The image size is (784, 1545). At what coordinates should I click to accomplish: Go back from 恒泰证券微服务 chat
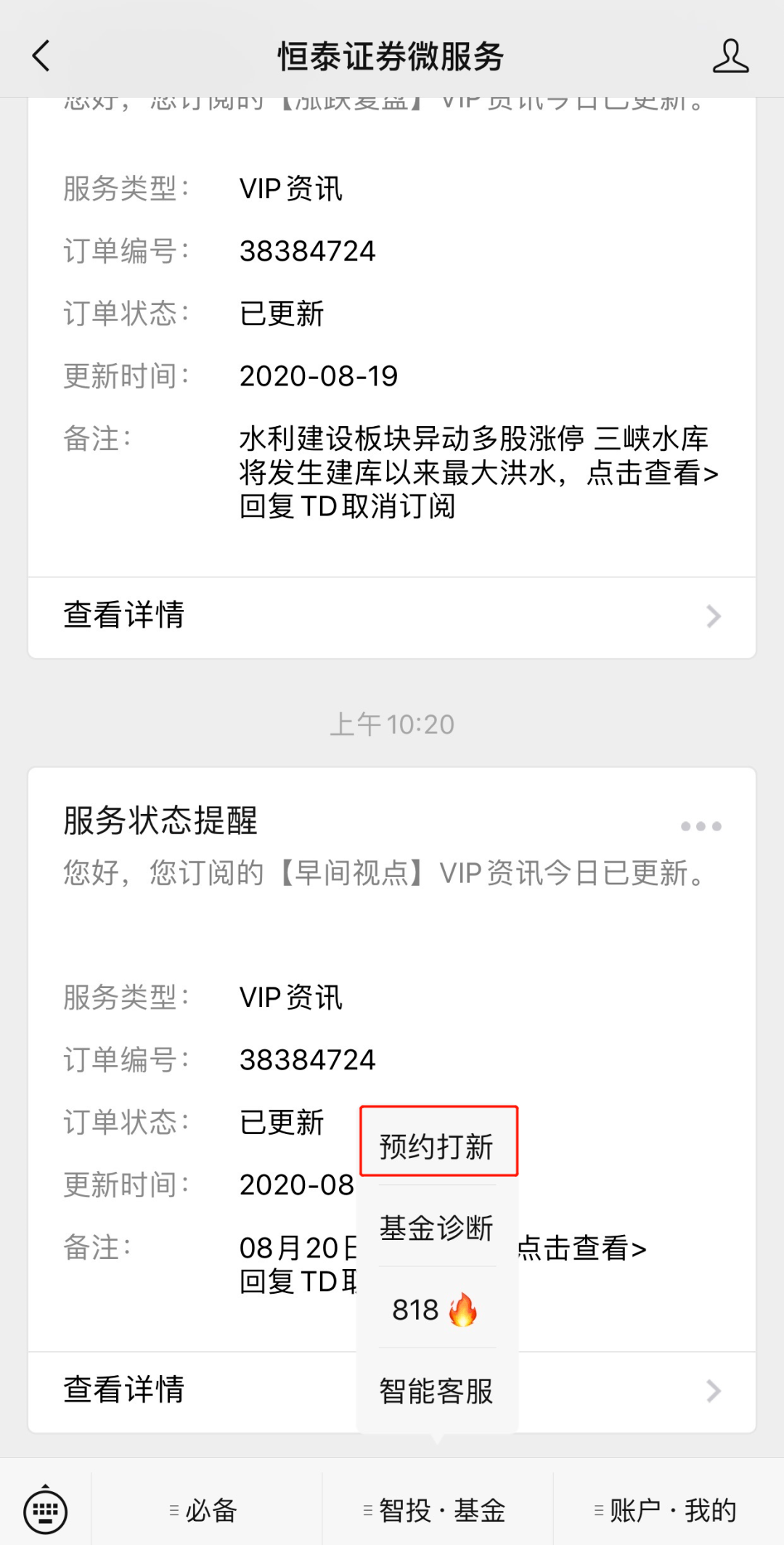point(41,56)
